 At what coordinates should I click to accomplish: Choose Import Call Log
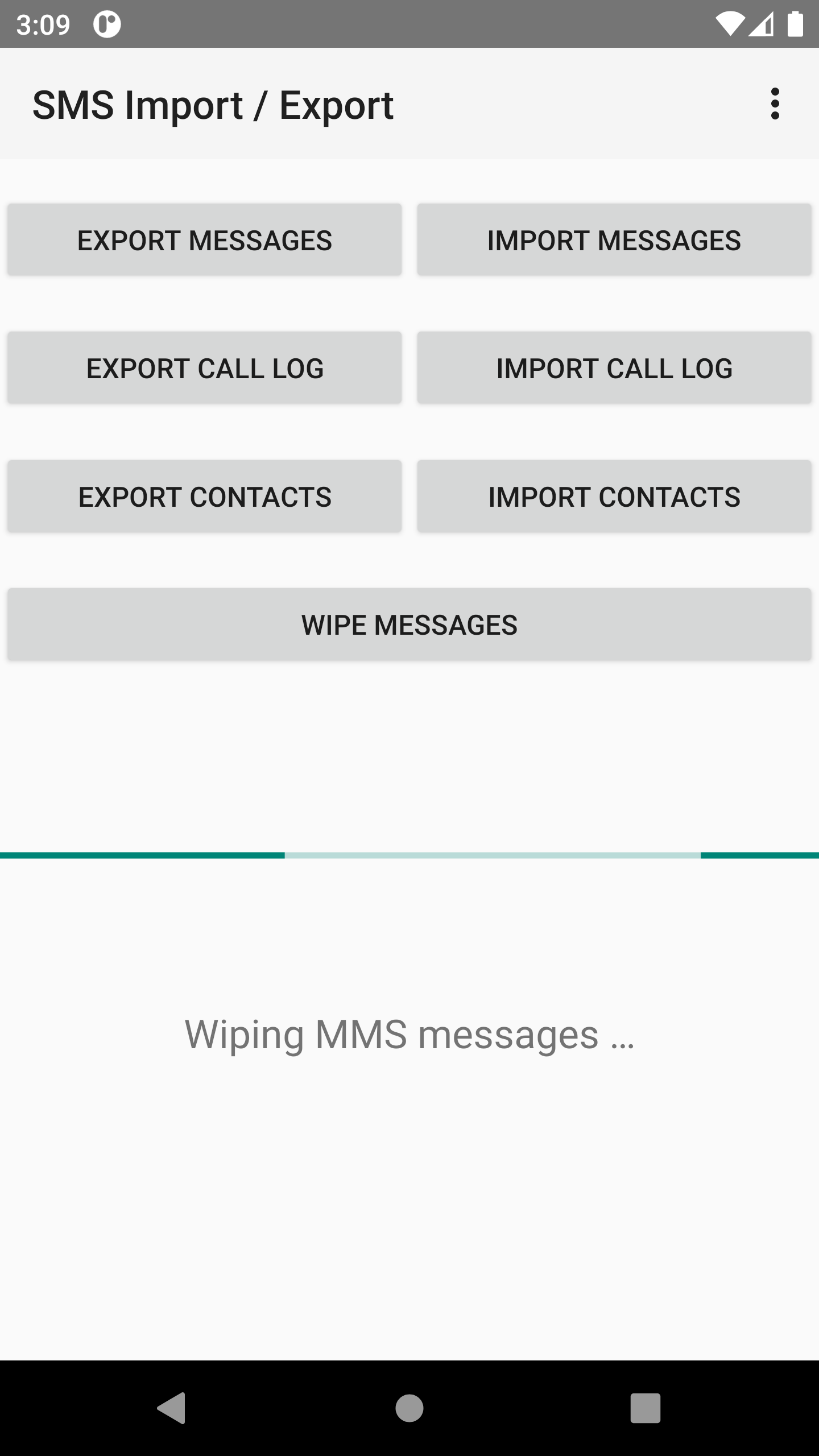614,368
